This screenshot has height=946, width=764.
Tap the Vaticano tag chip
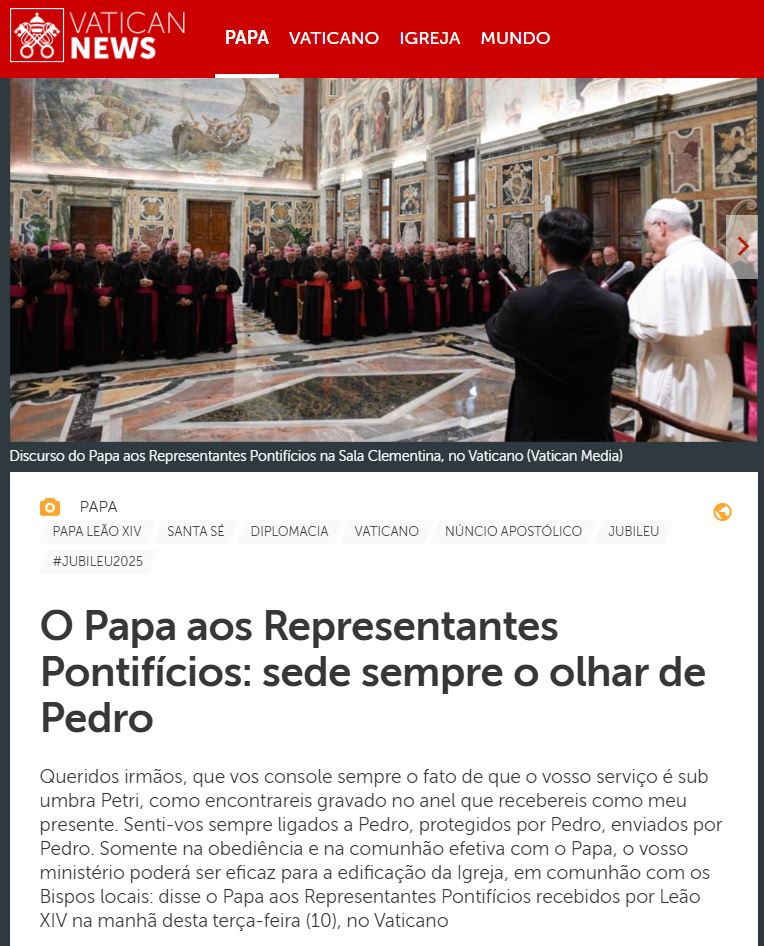386,531
